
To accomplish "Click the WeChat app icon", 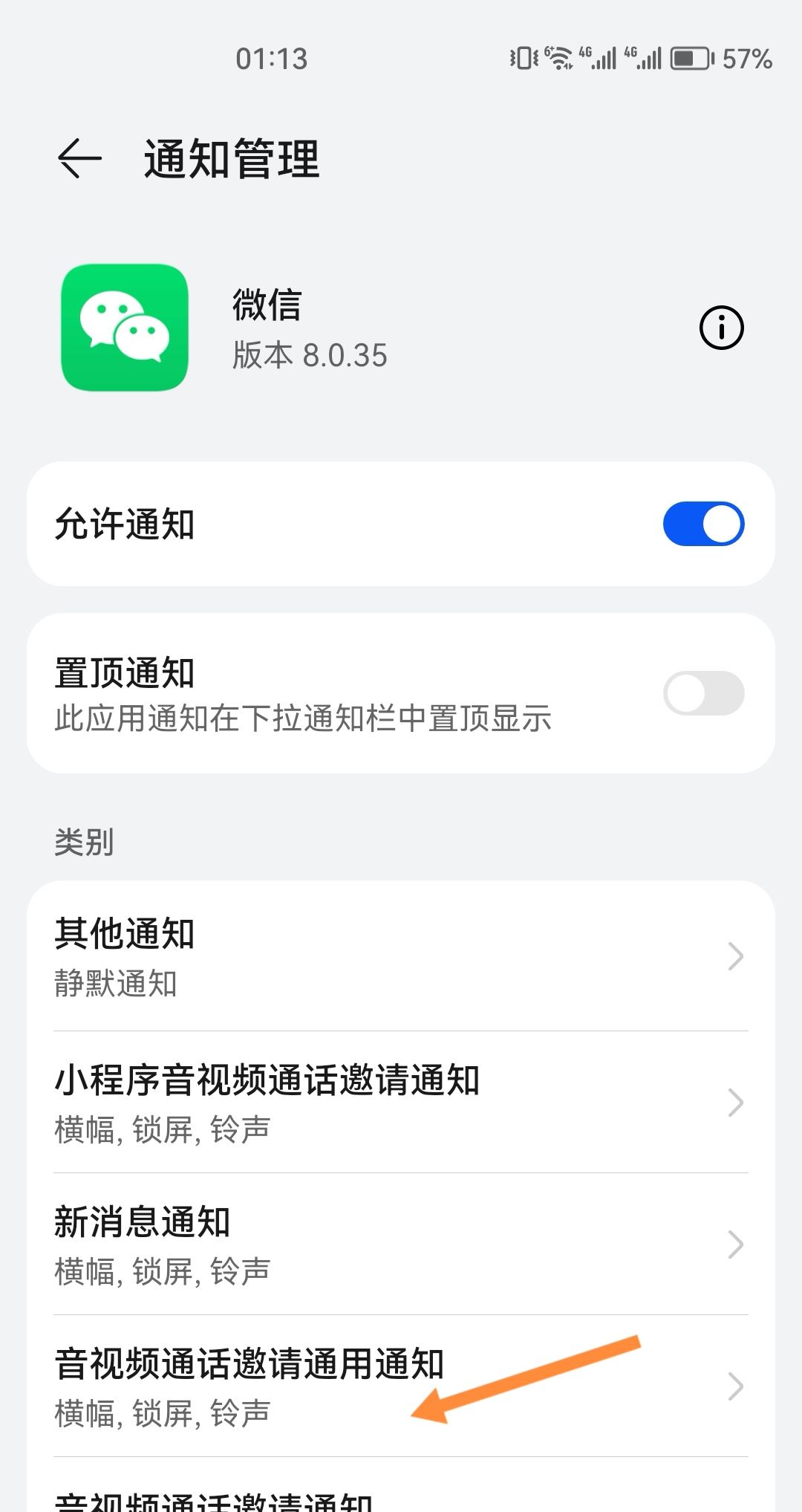I will pyautogui.click(x=125, y=327).
